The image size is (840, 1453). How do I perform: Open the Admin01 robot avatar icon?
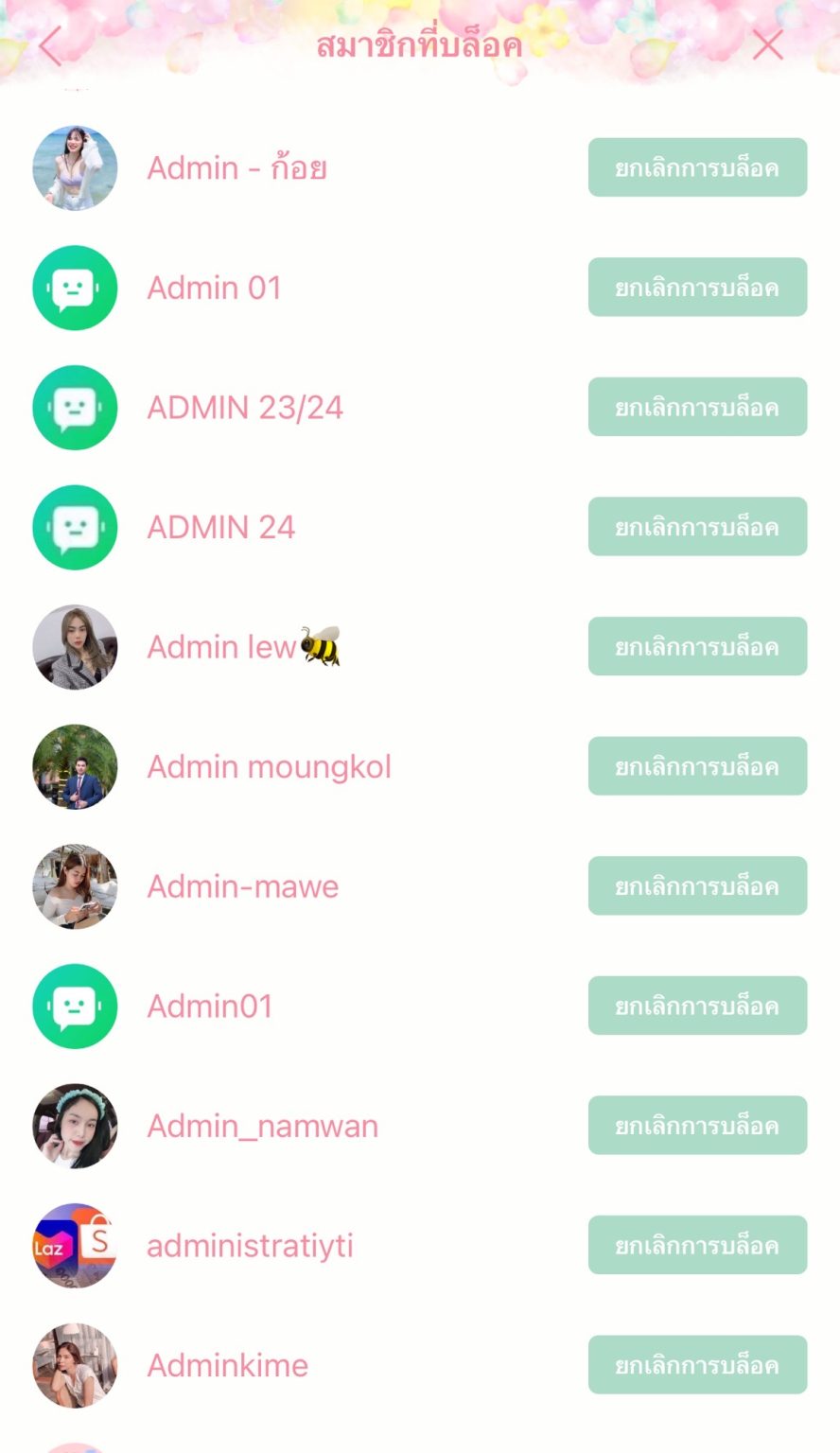click(x=75, y=1006)
